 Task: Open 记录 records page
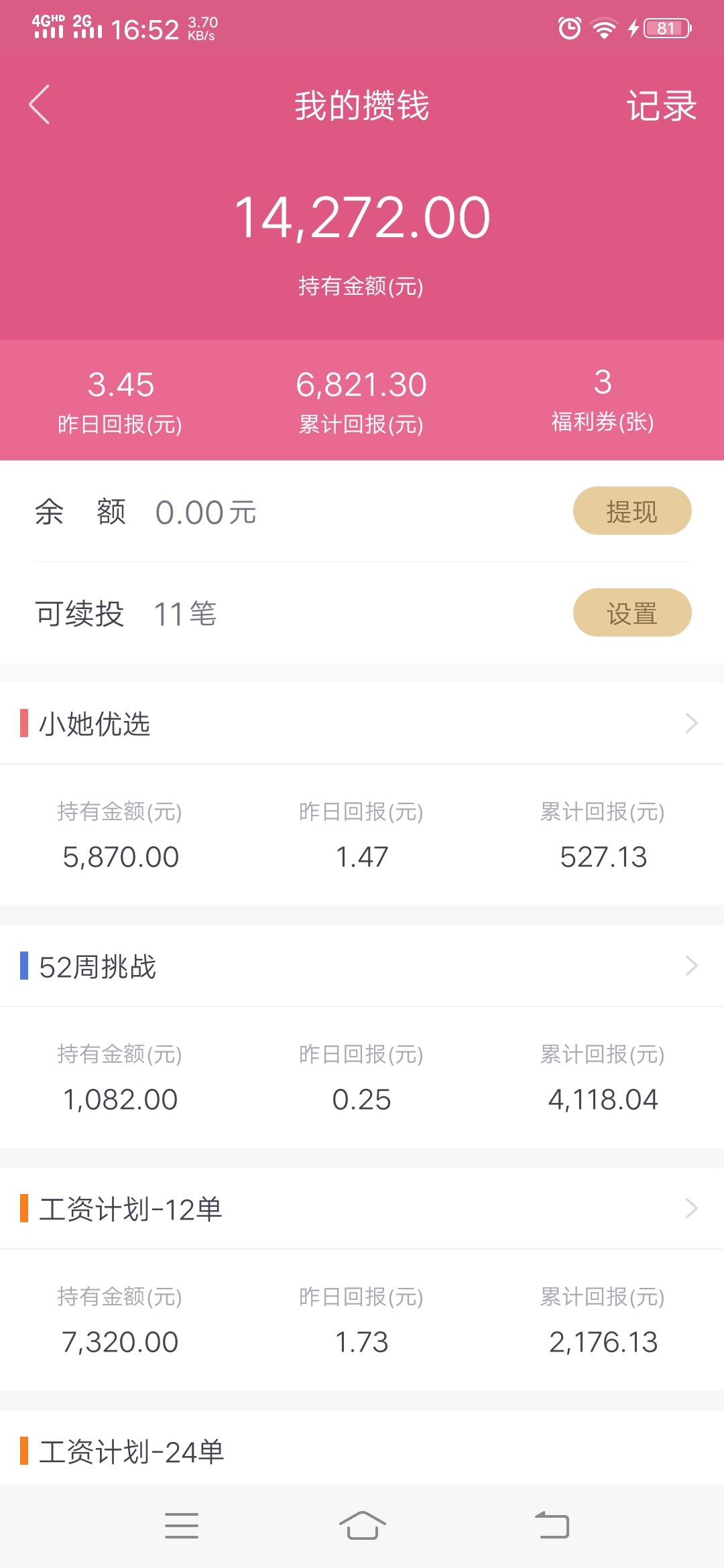661,106
